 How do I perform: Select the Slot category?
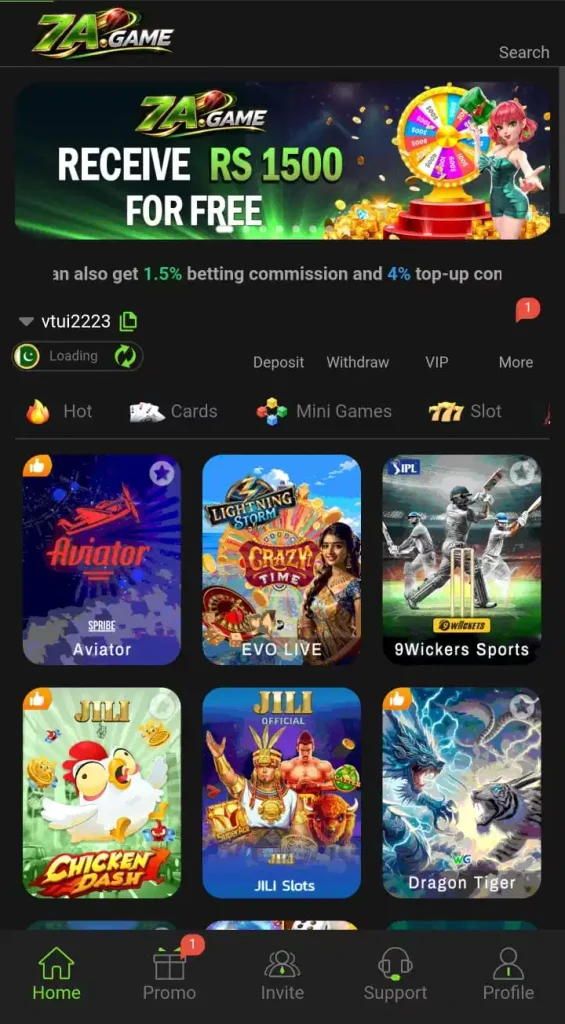pyautogui.click(x=465, y=411)
